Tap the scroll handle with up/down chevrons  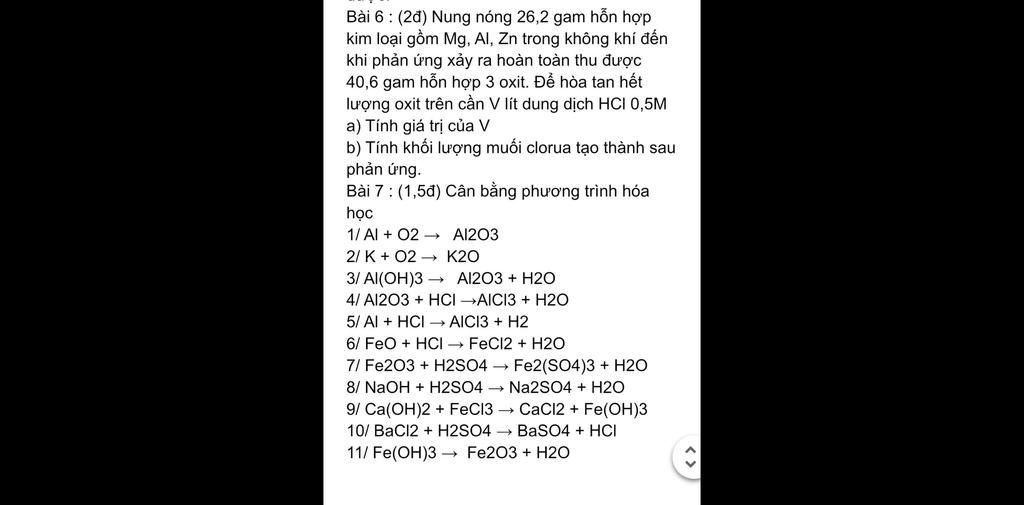[x=689, y=457]
